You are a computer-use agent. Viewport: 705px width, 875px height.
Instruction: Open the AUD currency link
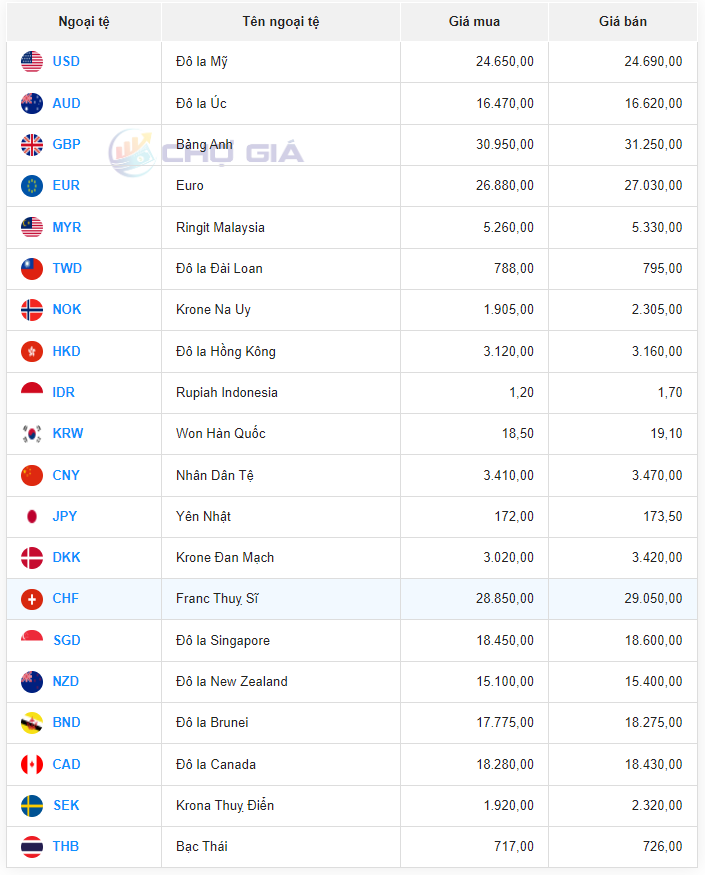[x=66, y=103]
